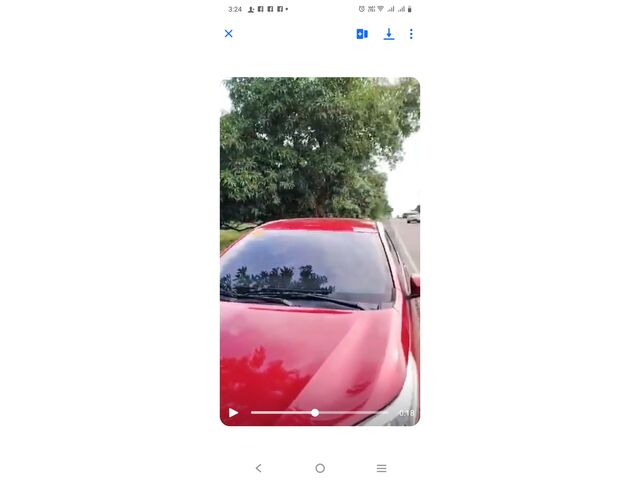The image size is (640, 480).
Task: Go back using system navigation
Action: pos(258,468)
